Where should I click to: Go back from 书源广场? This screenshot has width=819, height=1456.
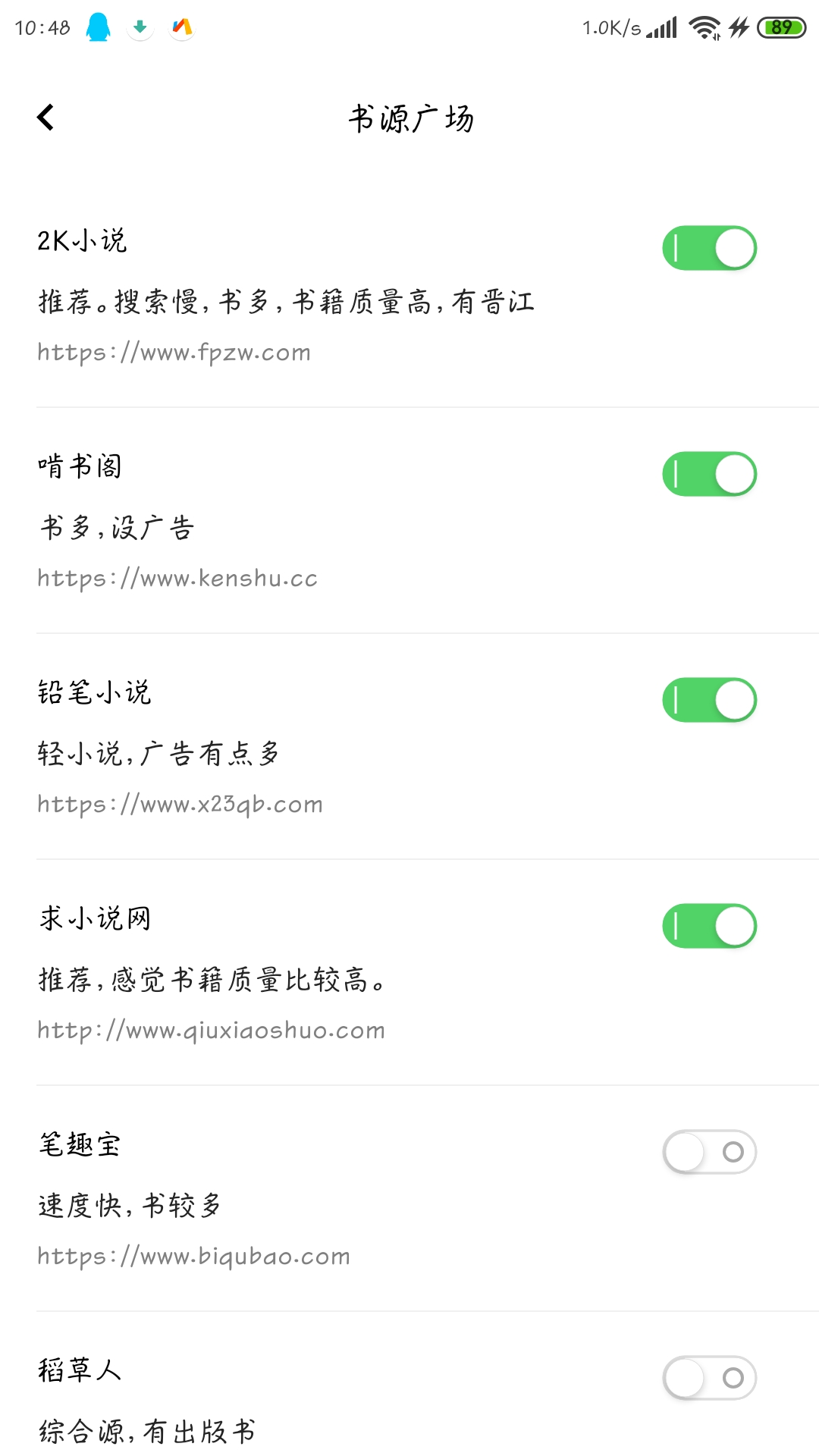click(x=45, y=118)
